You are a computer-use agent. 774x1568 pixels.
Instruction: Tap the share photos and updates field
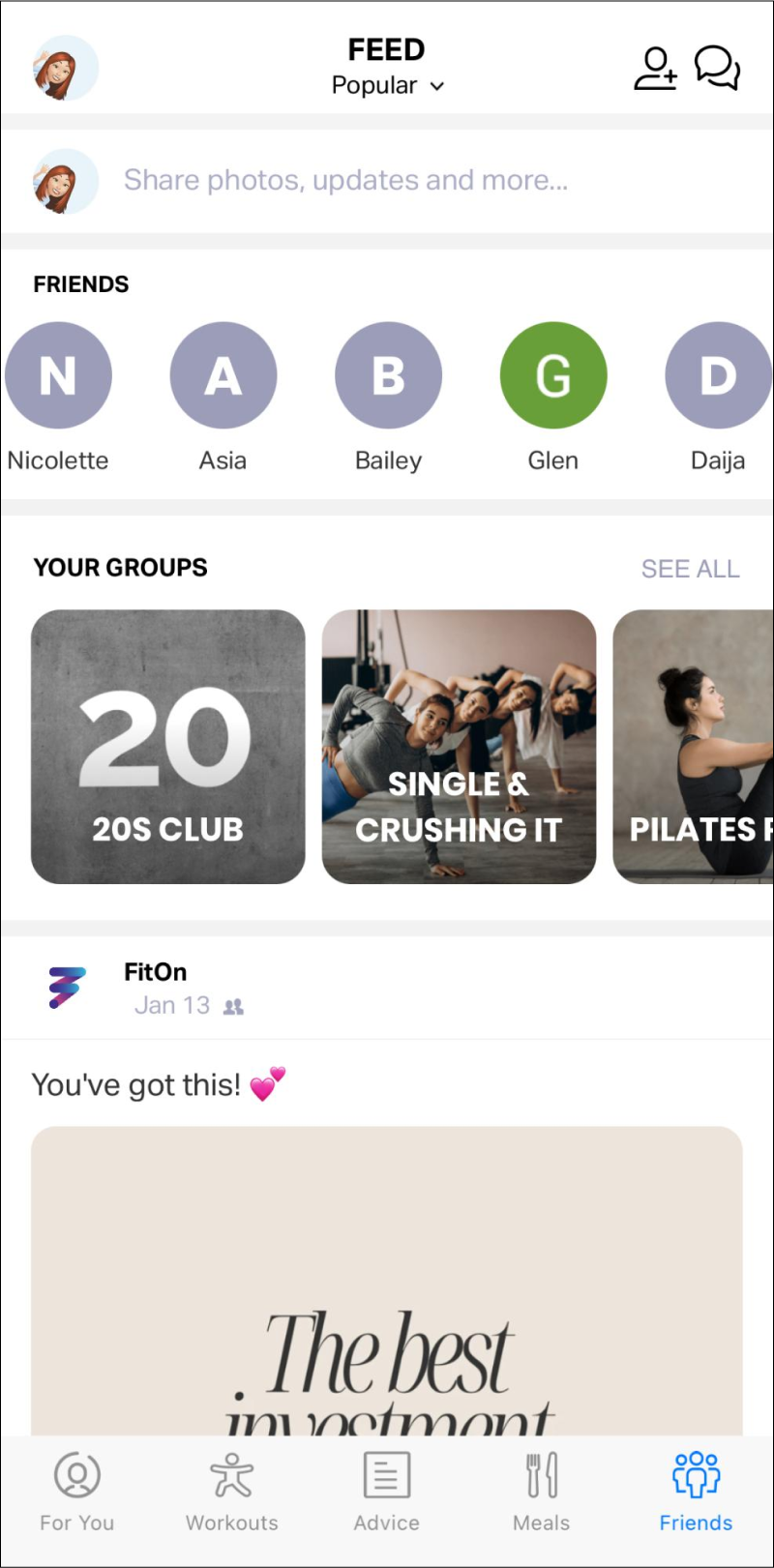point(345,180)
